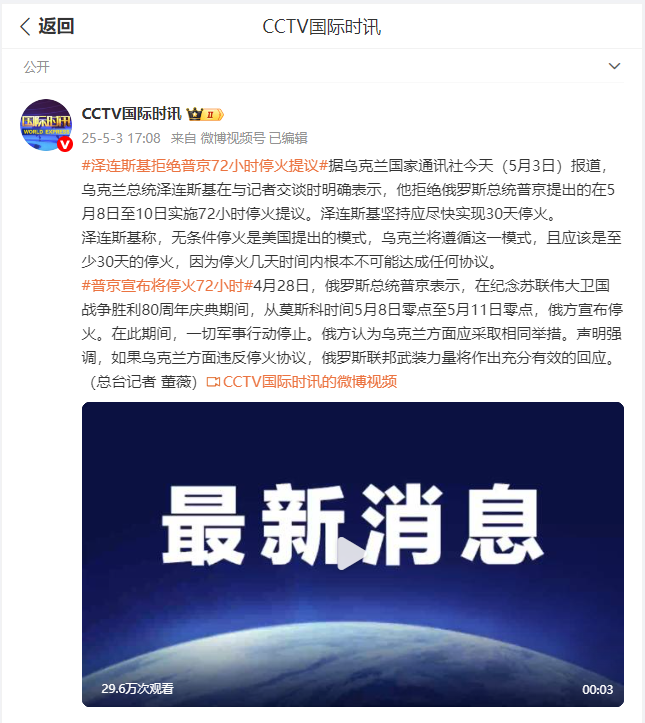Go back using the 返回 arrow
The width and height of the screenshot is (645, 723).
pyautogui.click(x=46, y=26)
